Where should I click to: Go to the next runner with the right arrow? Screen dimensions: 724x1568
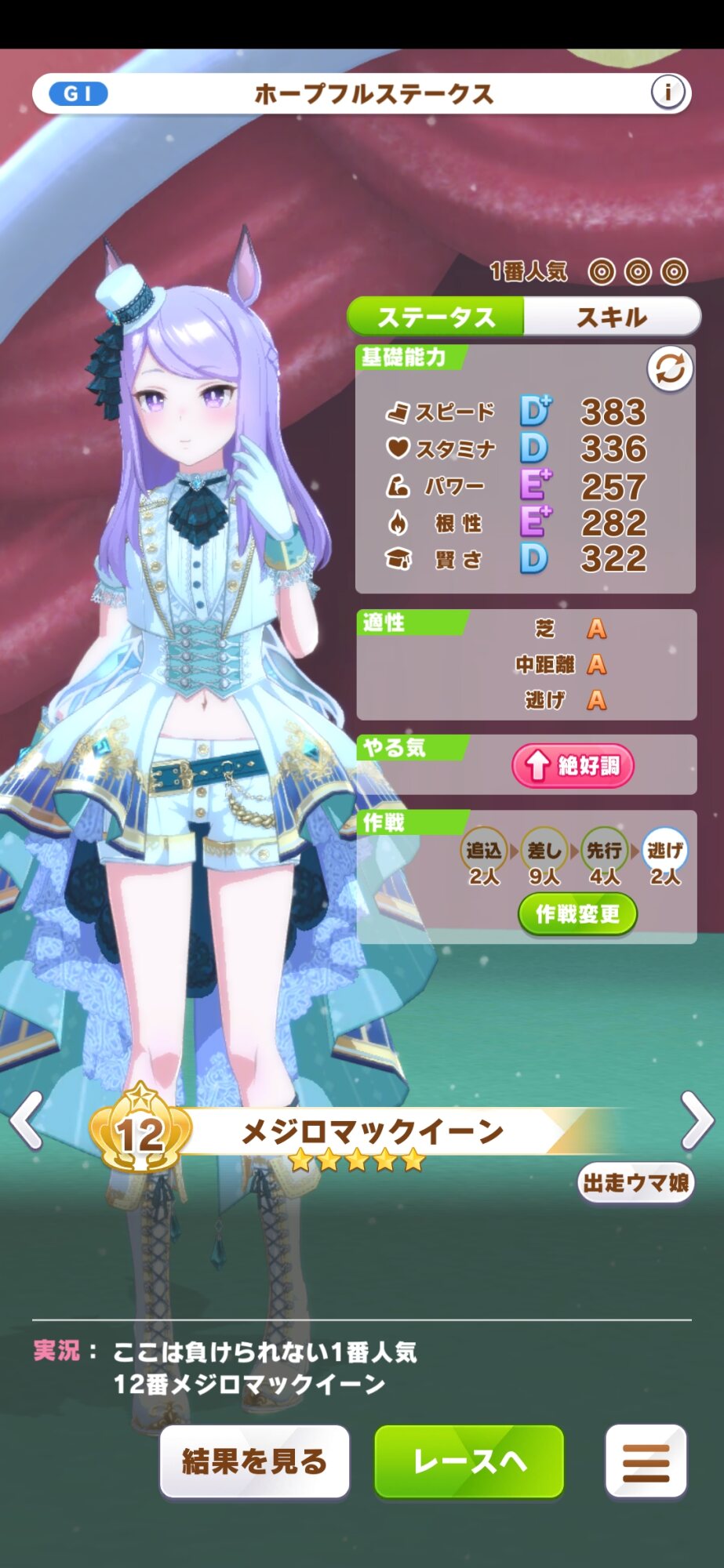(697, 1120)
